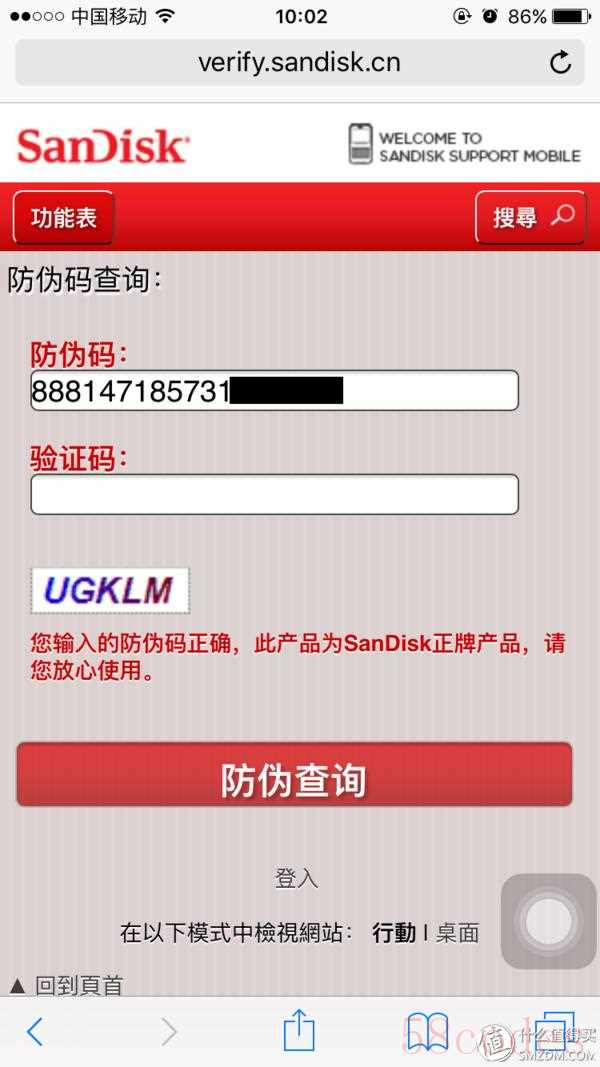
Task: Open the Safari share sheet
Action: 299,1030
